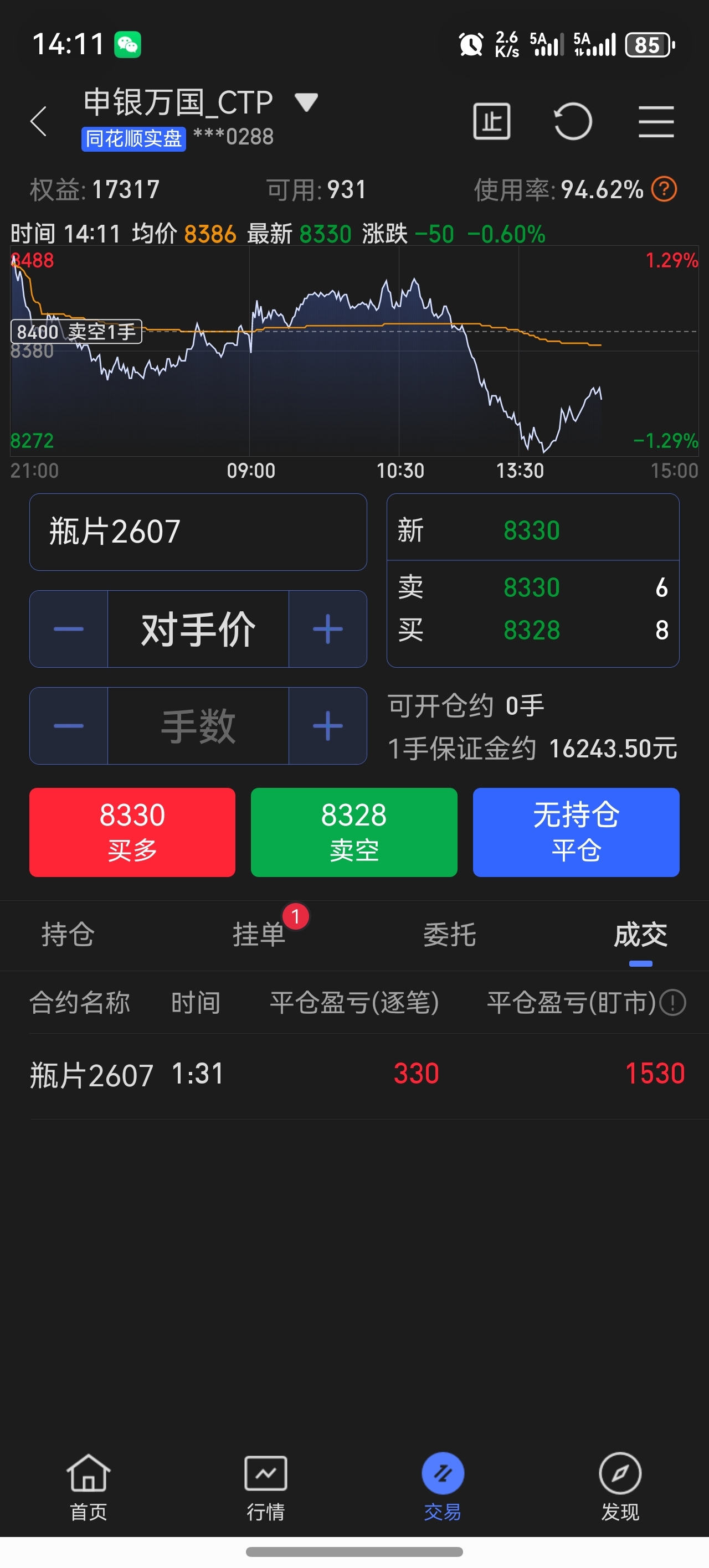This screenshot has height=1568, width=709.
Task: Decrease 手数 with the minus button
Action: [x=69, y=725]
